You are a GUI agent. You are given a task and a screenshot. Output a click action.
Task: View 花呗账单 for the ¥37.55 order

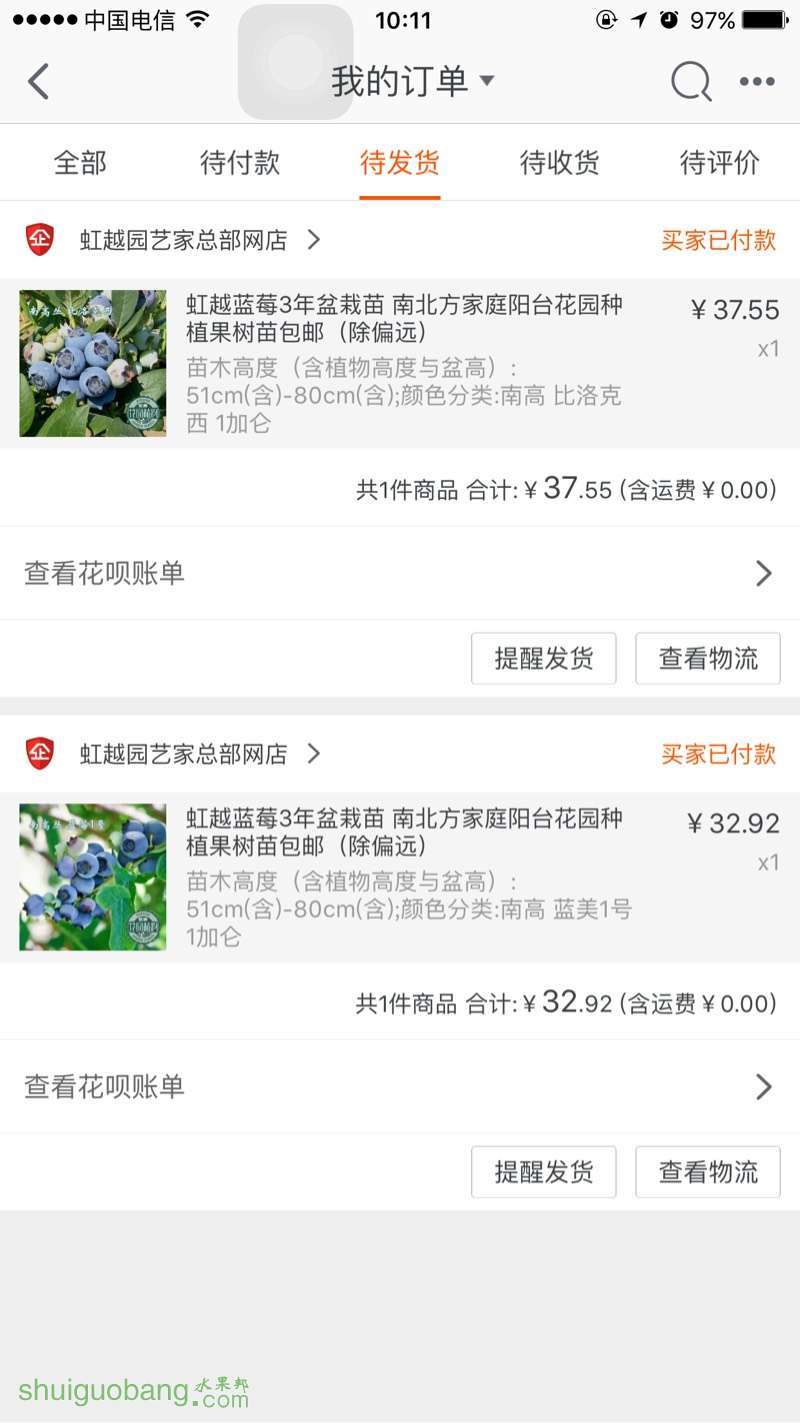click(400, 573)
